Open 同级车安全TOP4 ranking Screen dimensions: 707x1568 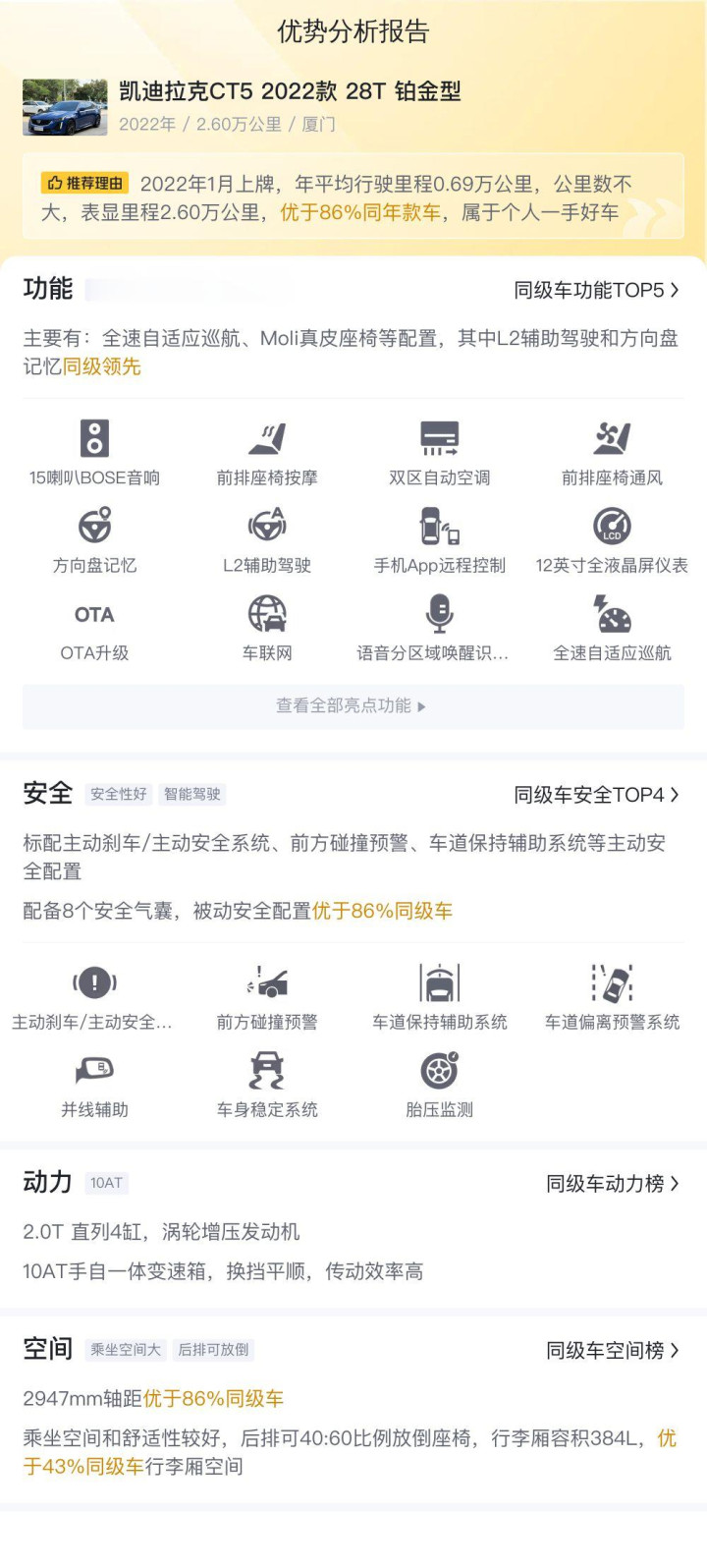(x=597, y=795)
